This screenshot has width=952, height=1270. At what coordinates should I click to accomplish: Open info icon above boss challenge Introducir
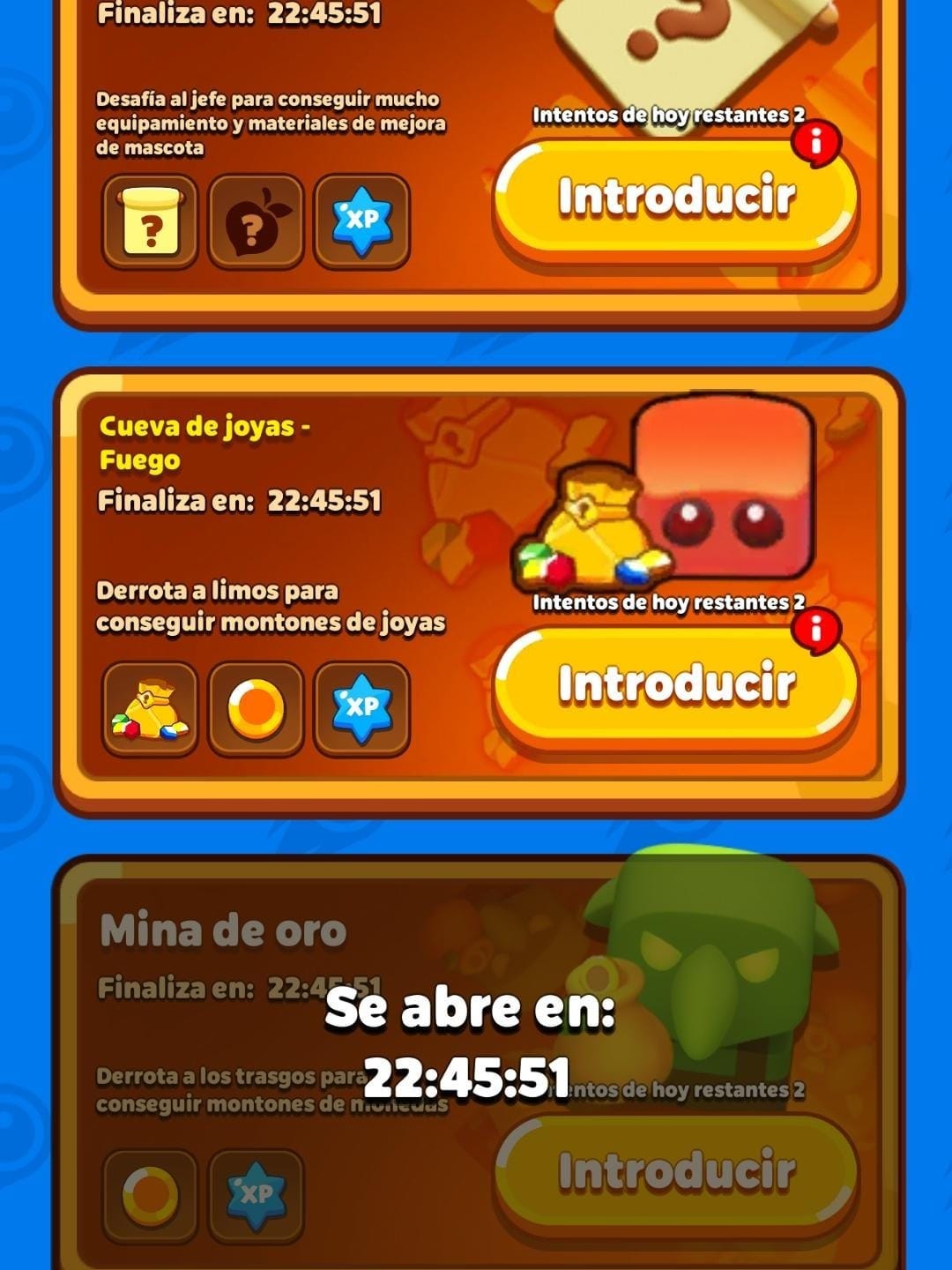(x=815, y=143)
